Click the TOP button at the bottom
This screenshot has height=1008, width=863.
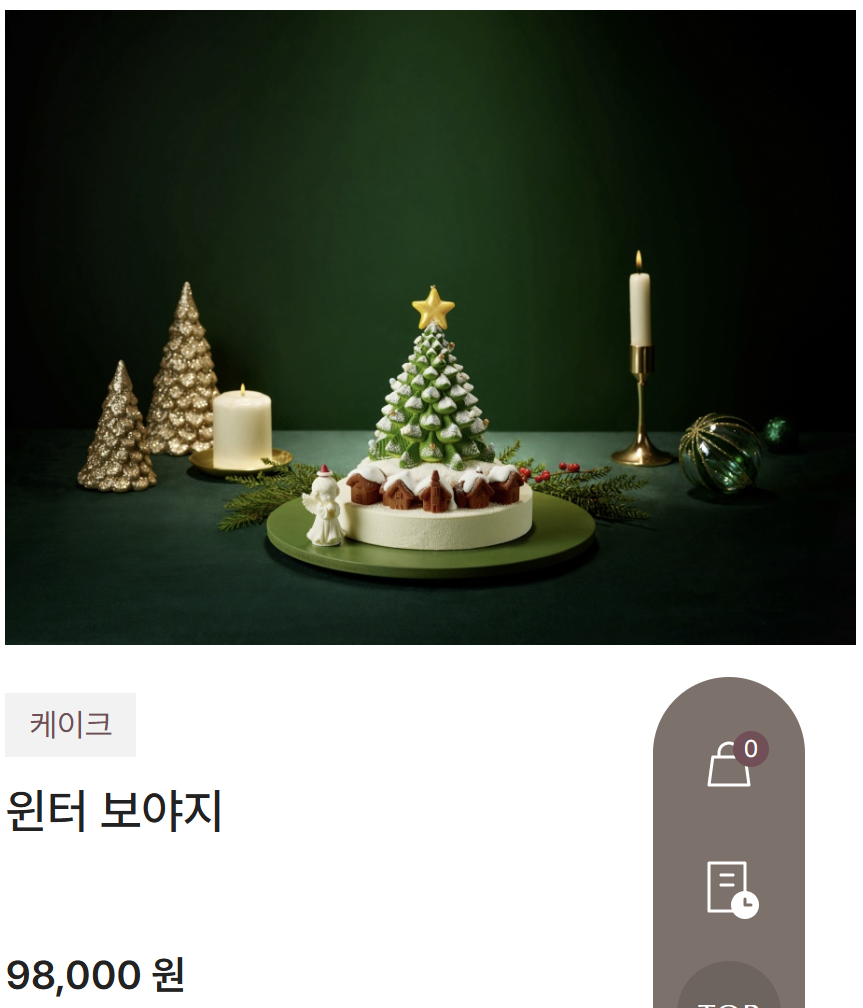coord(731,1000)
